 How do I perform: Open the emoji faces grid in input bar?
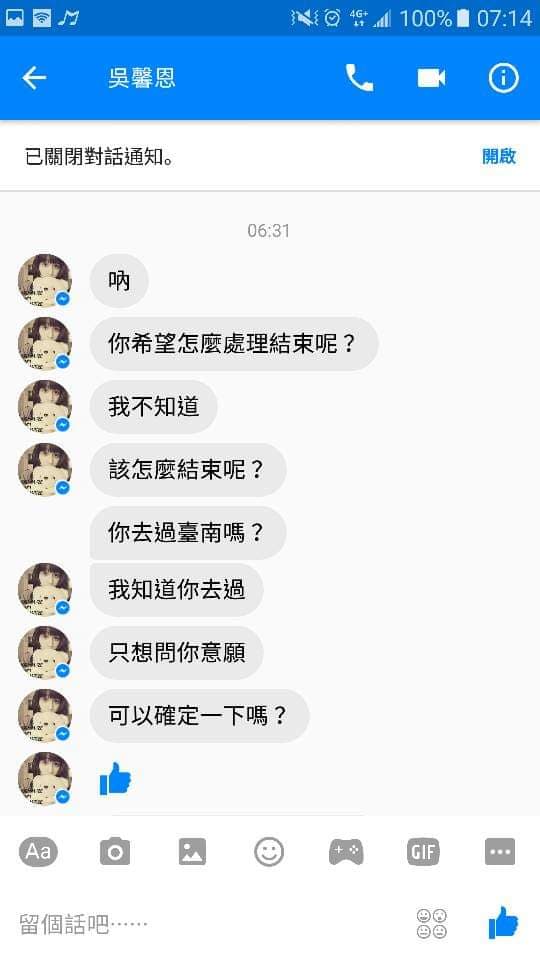pyautogui.click(x=432, y=923)
